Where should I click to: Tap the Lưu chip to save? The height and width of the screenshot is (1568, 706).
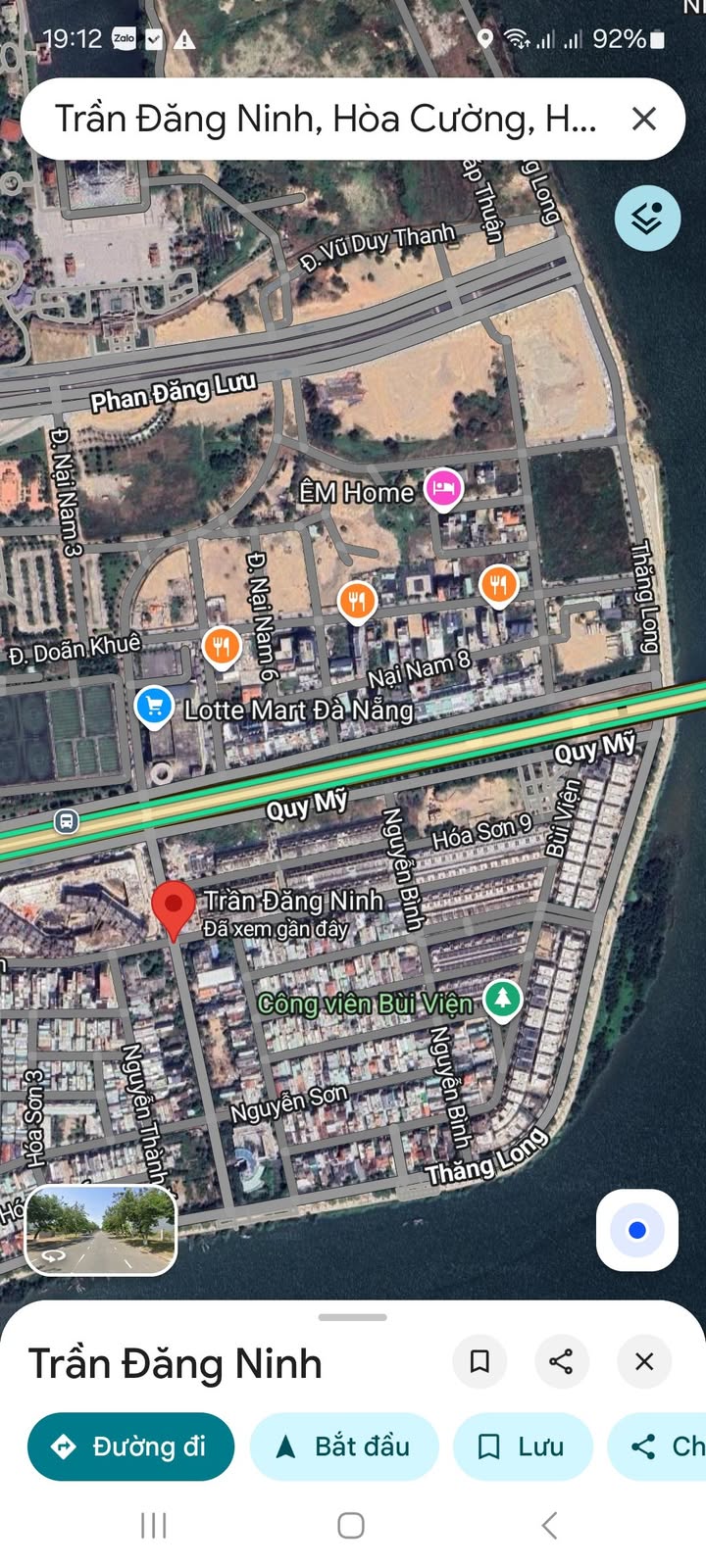523,1446
